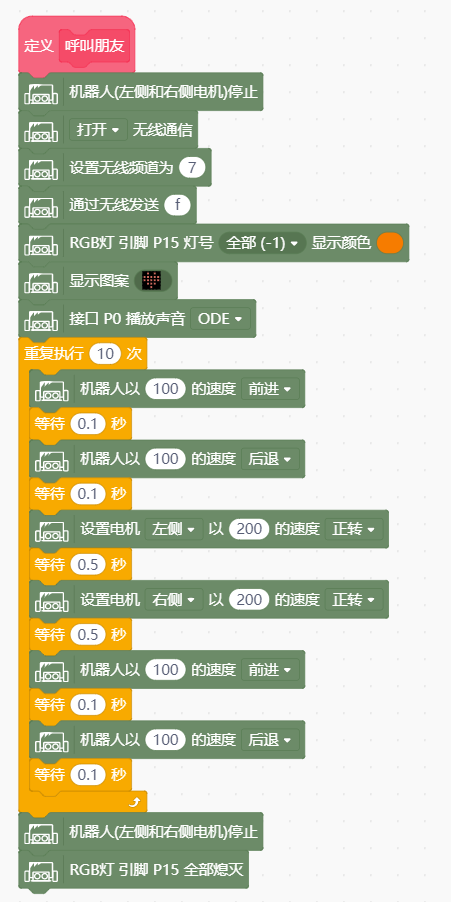Open the 全部 (-1) light number dropdown
451x902 pixels.
click(x=262, y=243)
